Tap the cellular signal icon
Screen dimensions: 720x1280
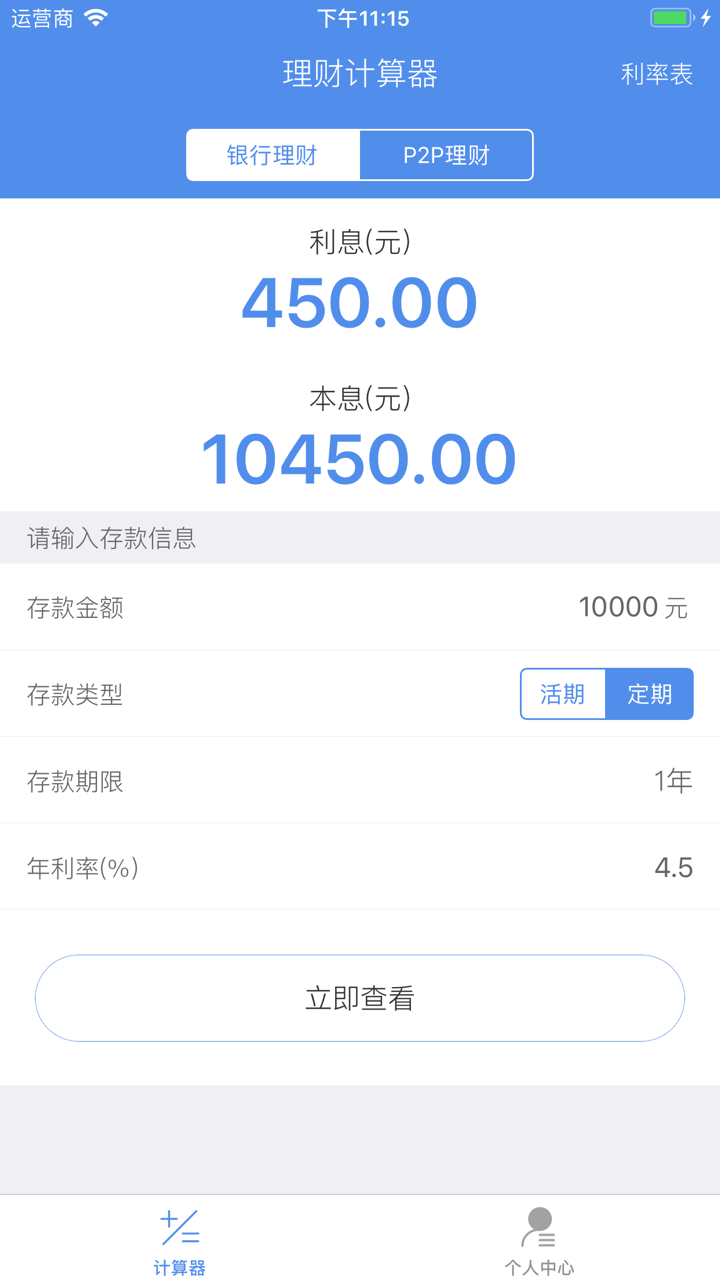pos(40,17)
